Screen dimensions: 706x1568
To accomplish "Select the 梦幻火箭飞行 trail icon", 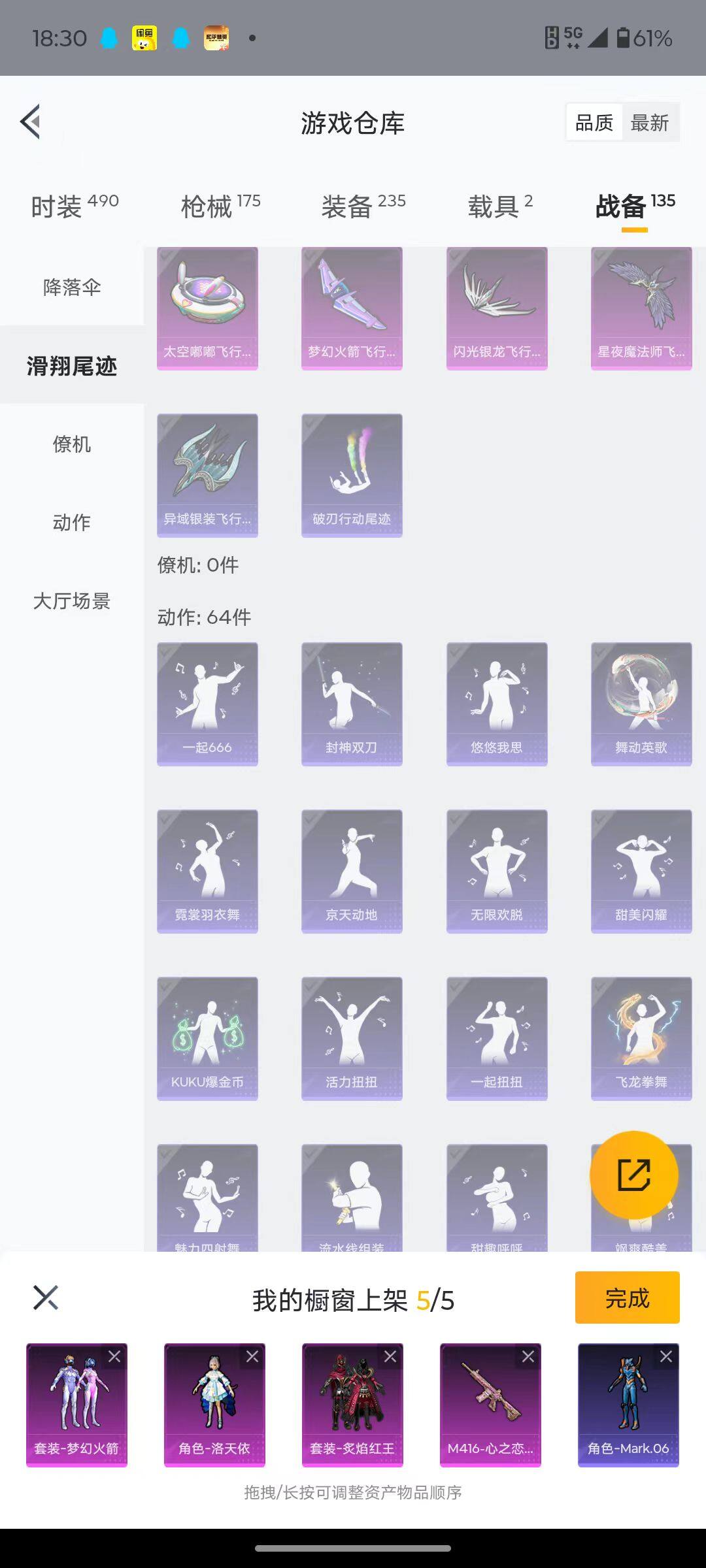I will click(x=352, y=307).
